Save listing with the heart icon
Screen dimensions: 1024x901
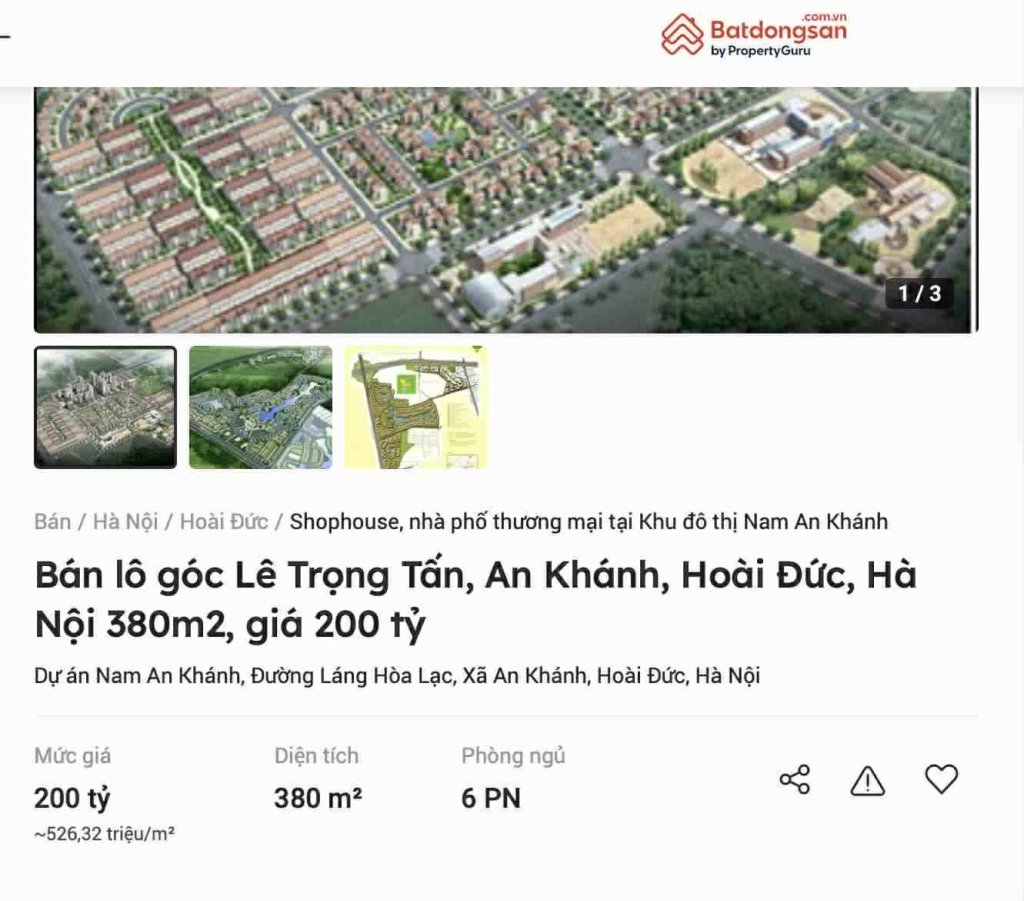point(941,779)
